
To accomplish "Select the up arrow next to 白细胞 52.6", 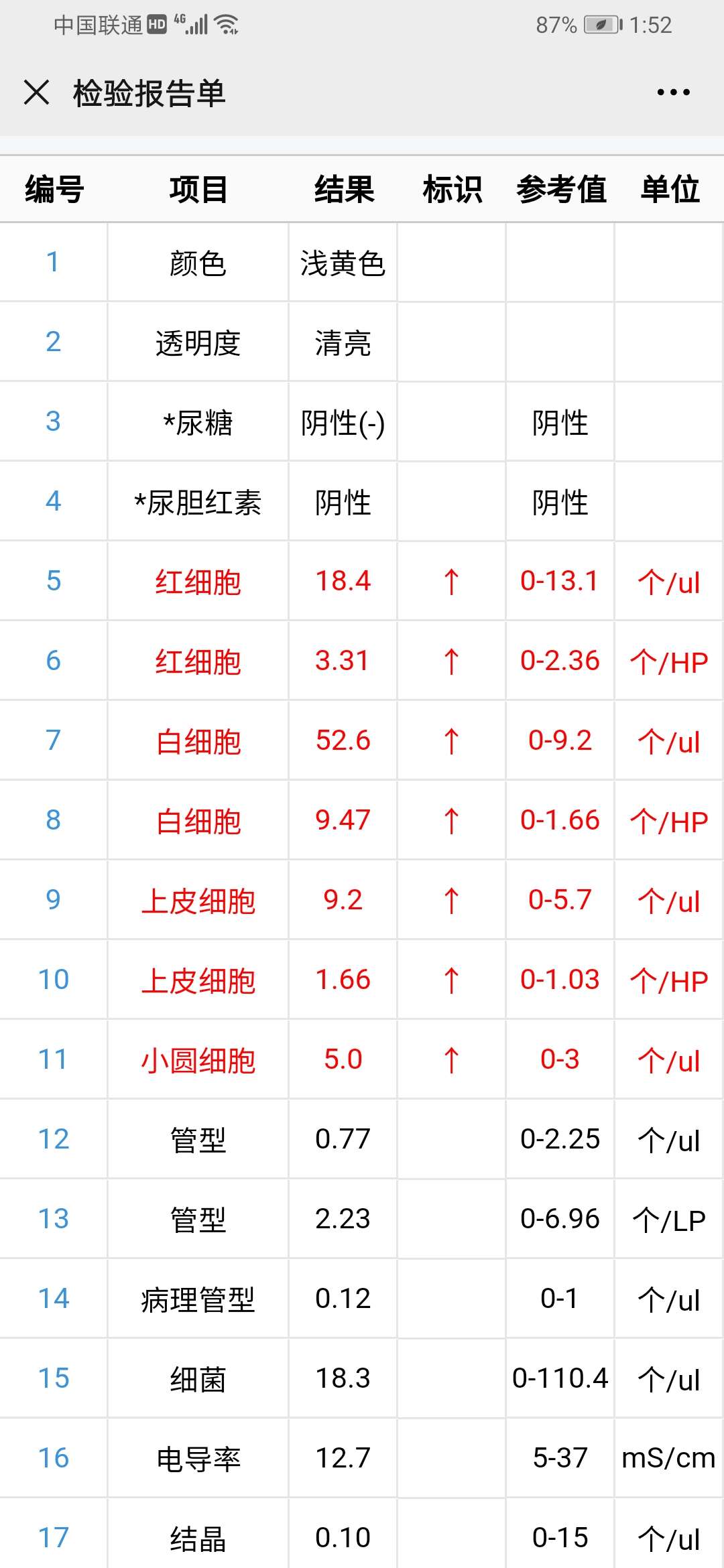I will [452, 740].
